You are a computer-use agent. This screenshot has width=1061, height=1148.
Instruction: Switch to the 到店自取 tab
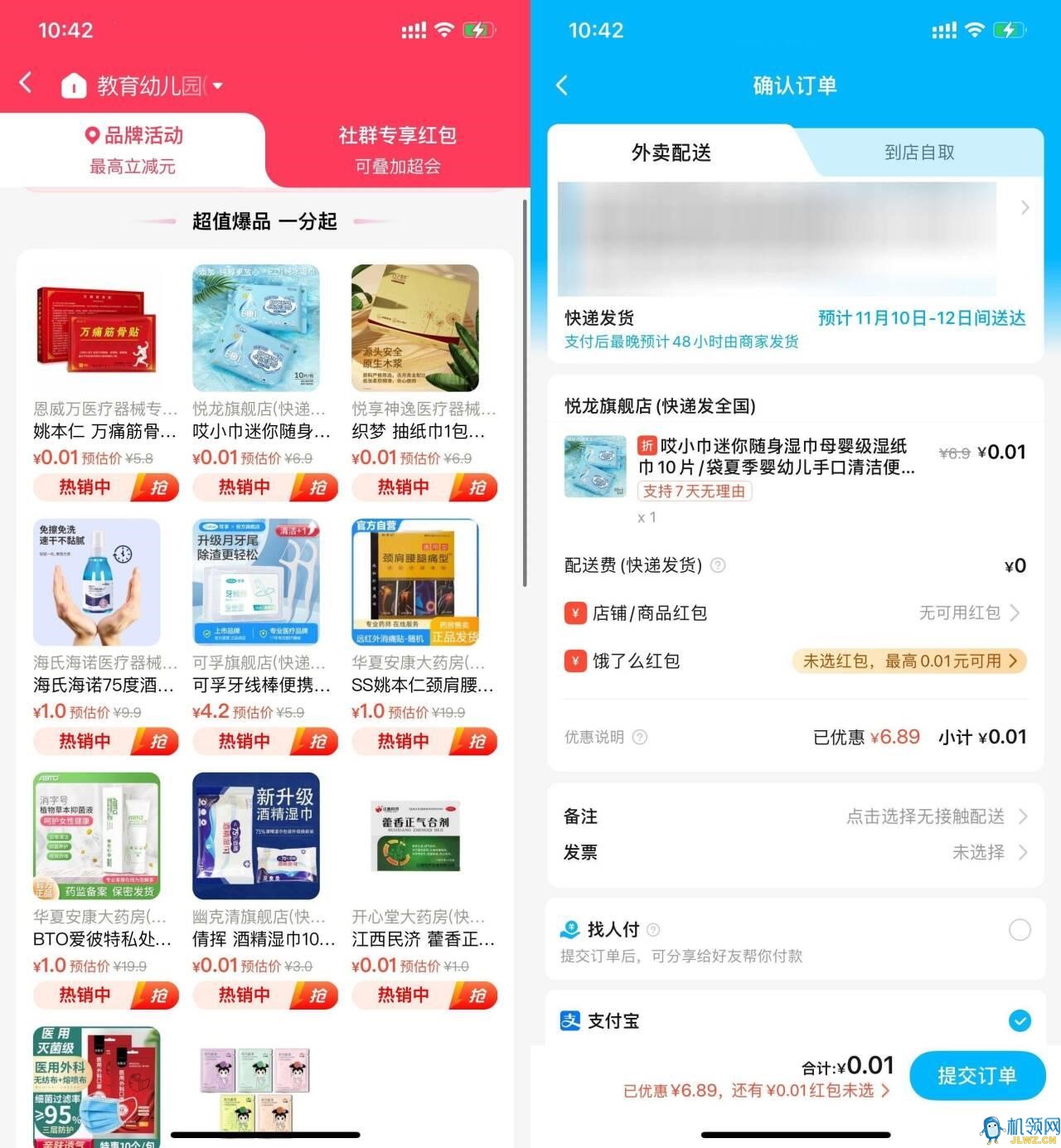point(918,153)
